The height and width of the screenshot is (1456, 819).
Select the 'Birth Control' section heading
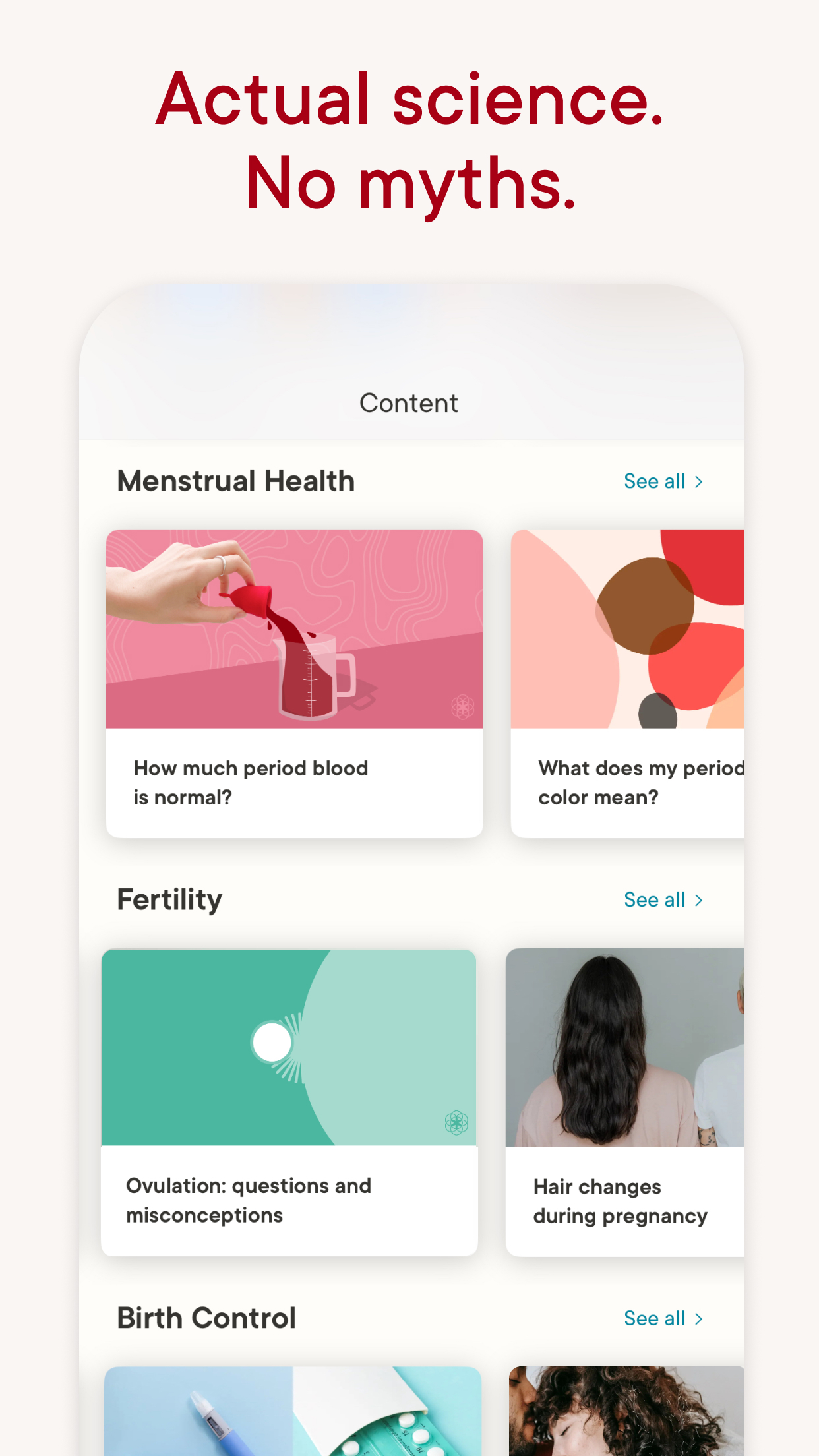click(206, 1318)
